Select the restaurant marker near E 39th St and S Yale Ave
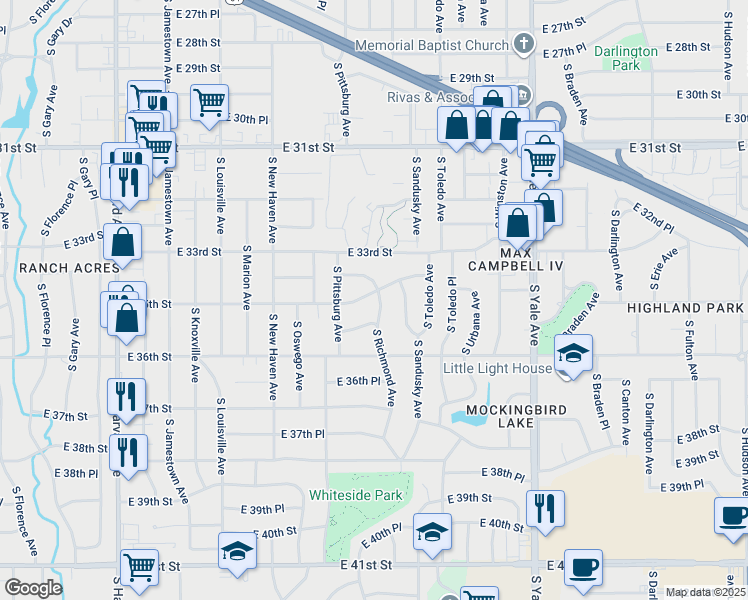The width and height of the screenshot is (748, 600). click(x=544, y=508)
